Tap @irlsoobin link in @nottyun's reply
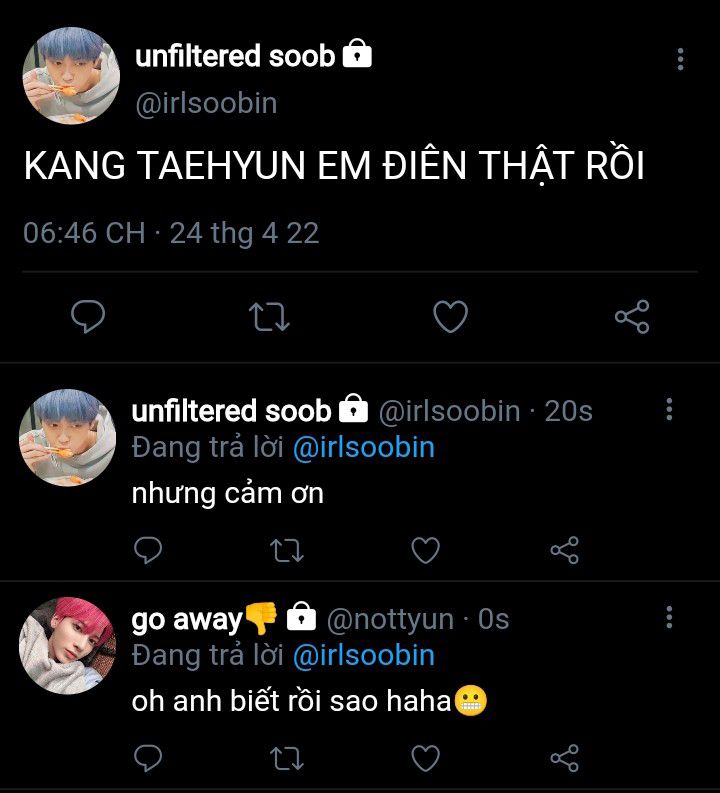 (x=364, y=655)
